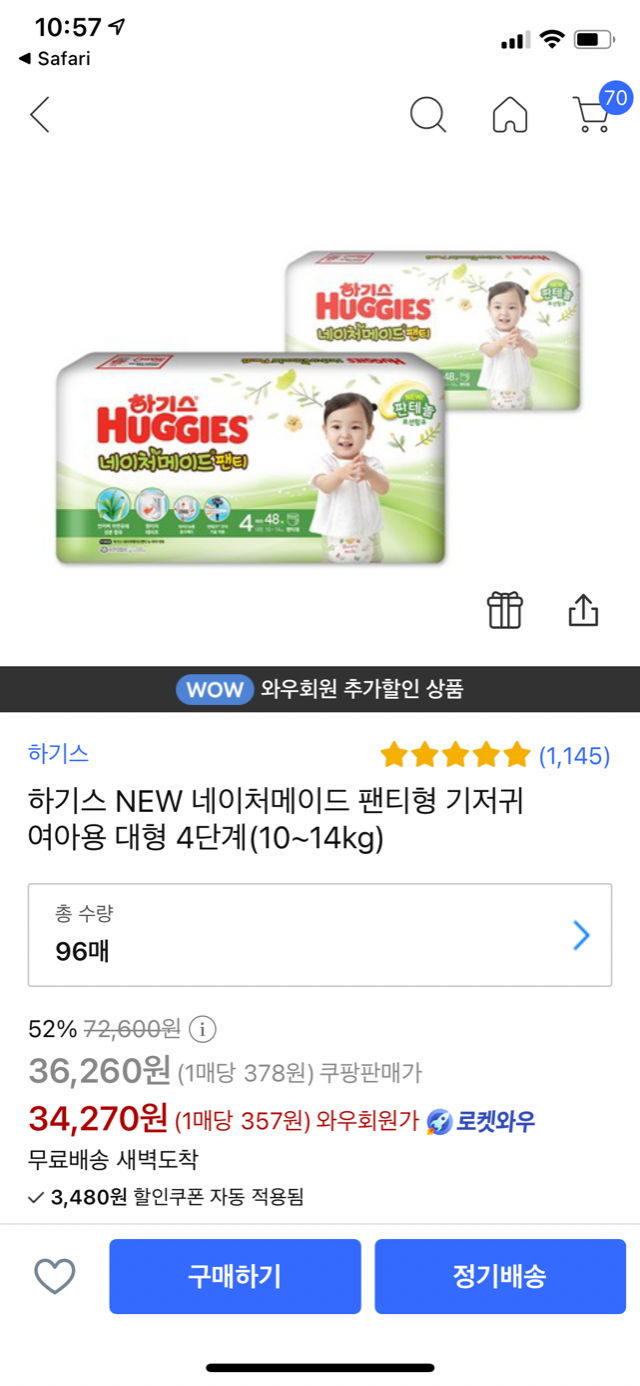640x1386 pixels.
Task: Open the search icon in the header
Action: [428, 115]
